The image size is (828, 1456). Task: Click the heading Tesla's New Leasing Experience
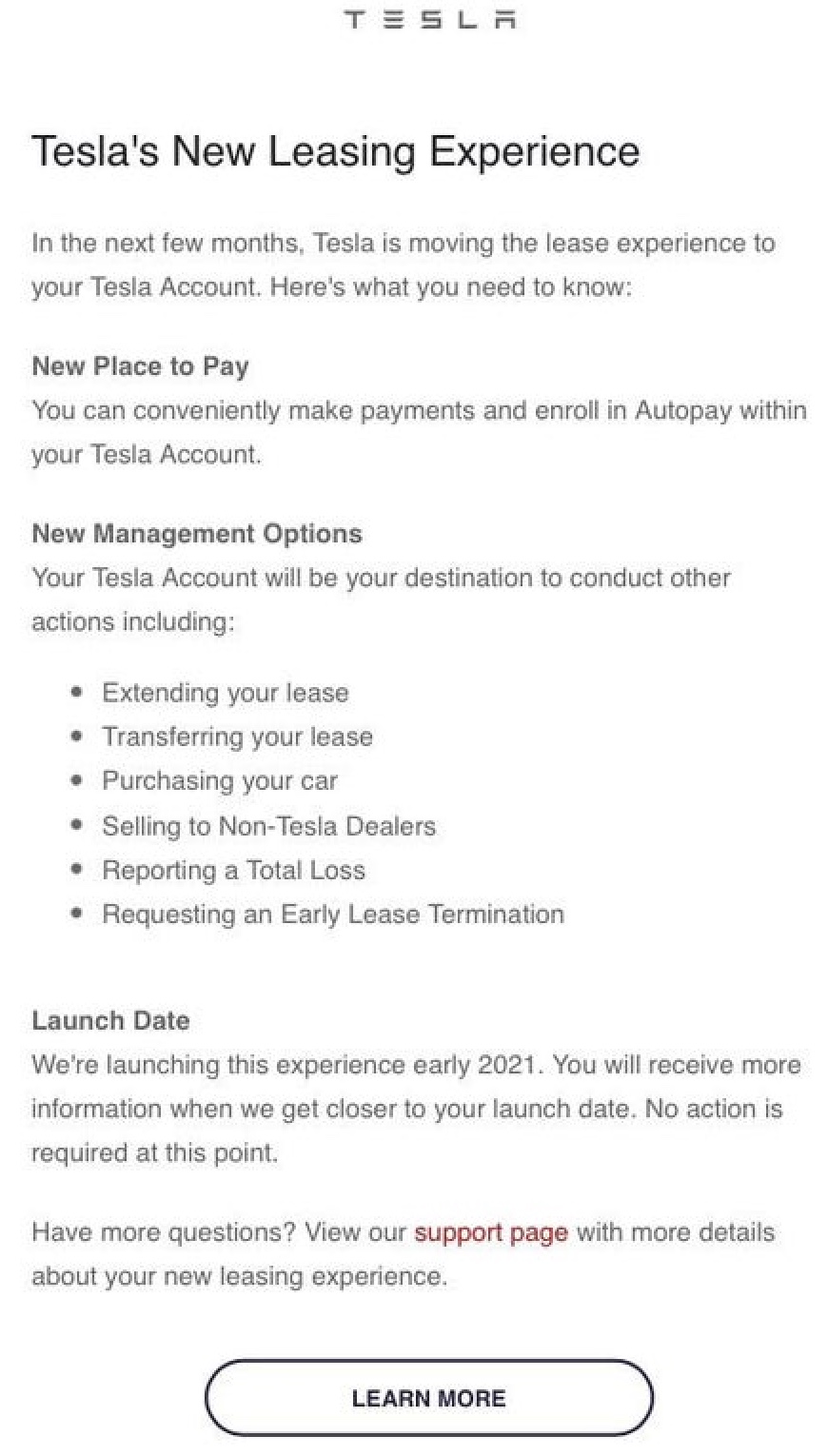[x=335, y=150]
